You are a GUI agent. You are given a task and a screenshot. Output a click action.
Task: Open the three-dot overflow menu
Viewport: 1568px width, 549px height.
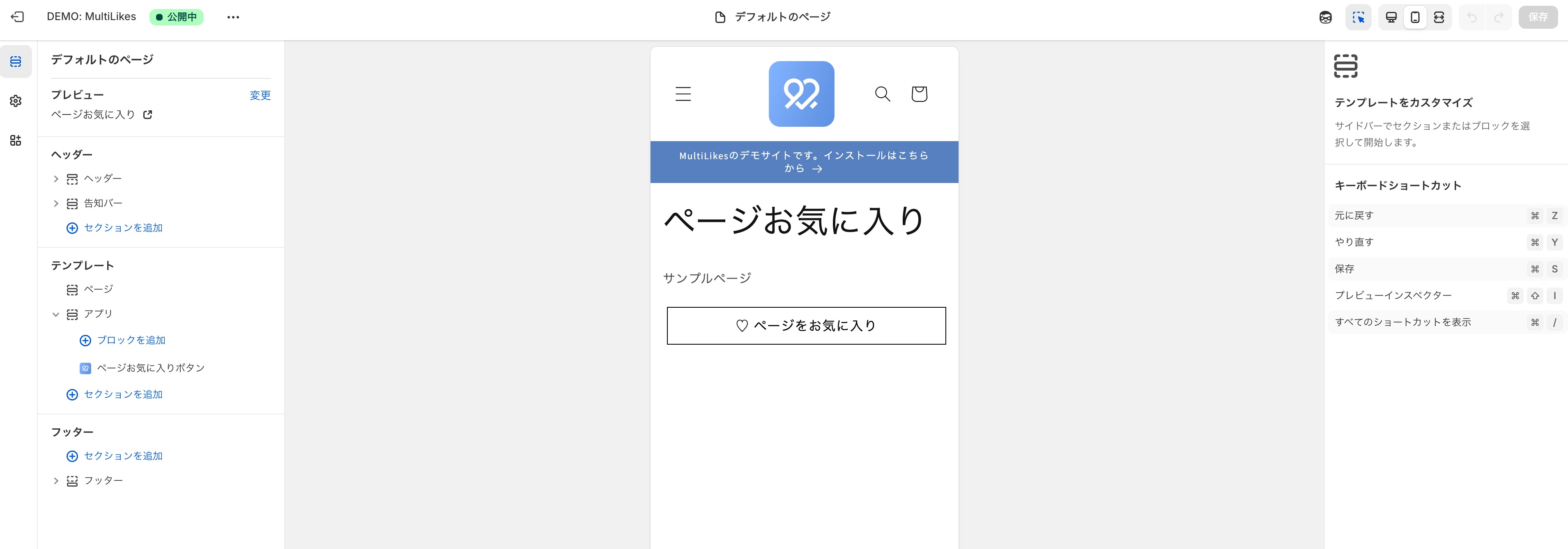233,17
